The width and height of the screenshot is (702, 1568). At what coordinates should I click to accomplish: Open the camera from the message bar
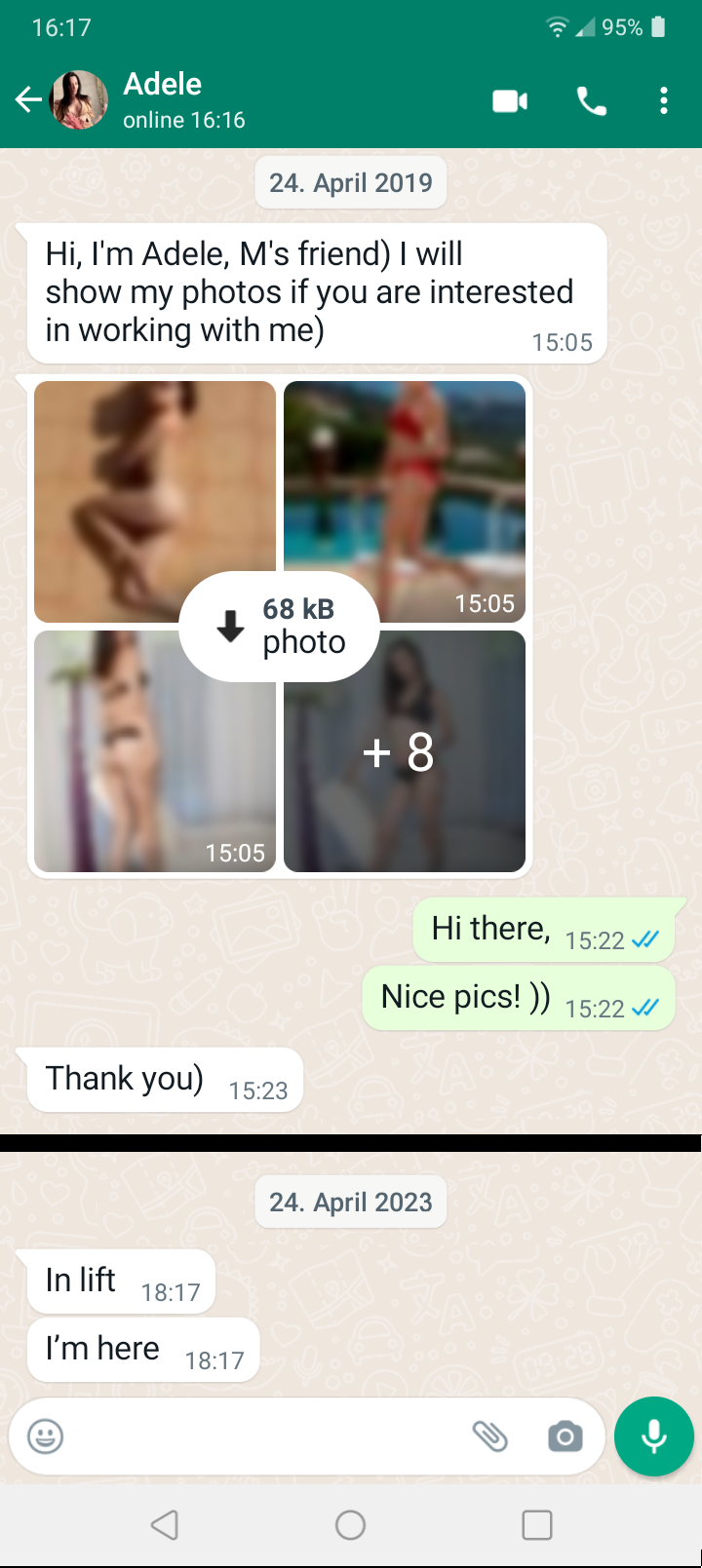(x=565, y=1435)
